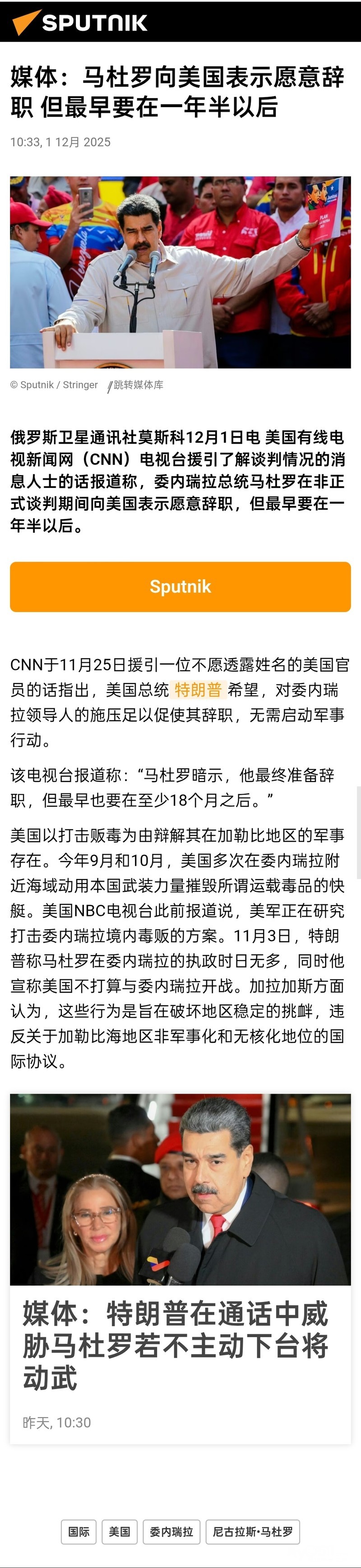Tap the orange Sputnik button
The width and height of the screenshot is (361, 1568).
pyautogui.click(x=180, y=586)
